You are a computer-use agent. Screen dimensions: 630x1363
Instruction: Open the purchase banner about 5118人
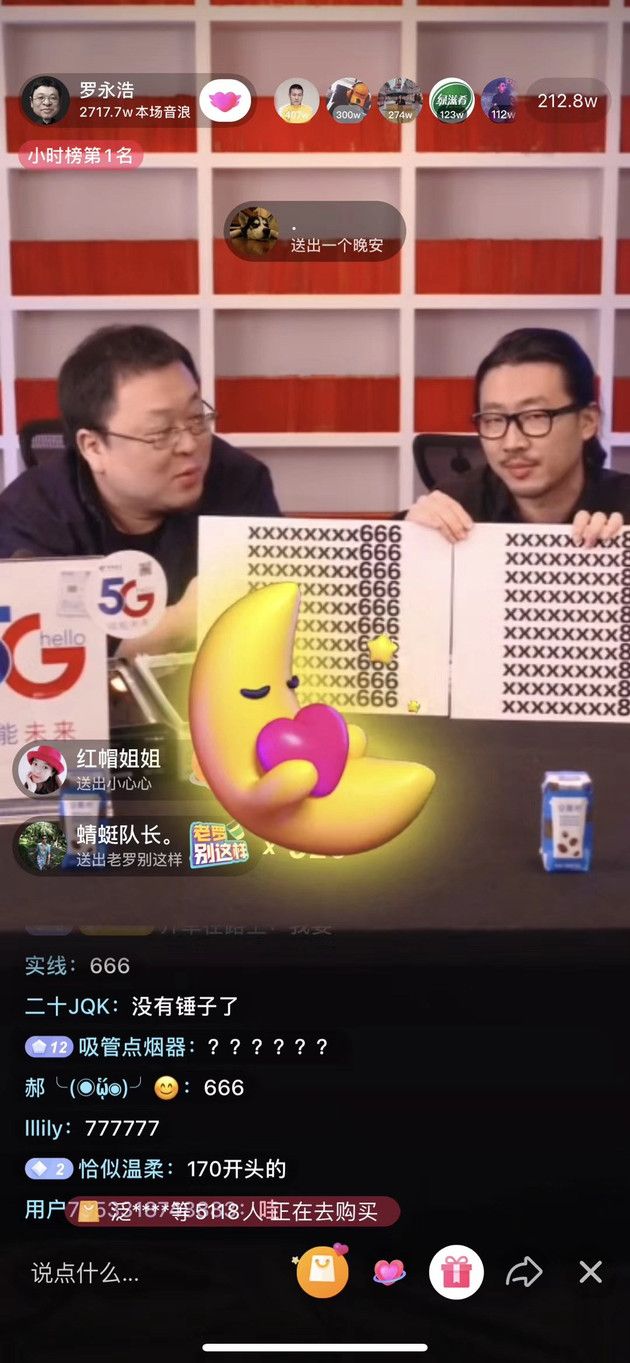coord(232,1212)
